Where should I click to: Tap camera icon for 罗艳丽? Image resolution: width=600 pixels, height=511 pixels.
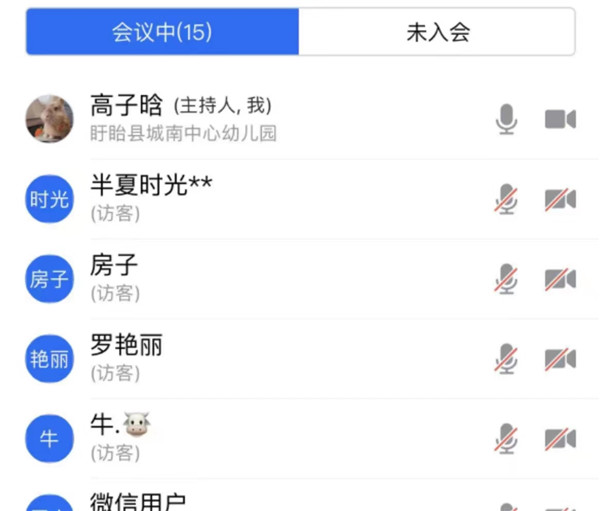[560, 359]
